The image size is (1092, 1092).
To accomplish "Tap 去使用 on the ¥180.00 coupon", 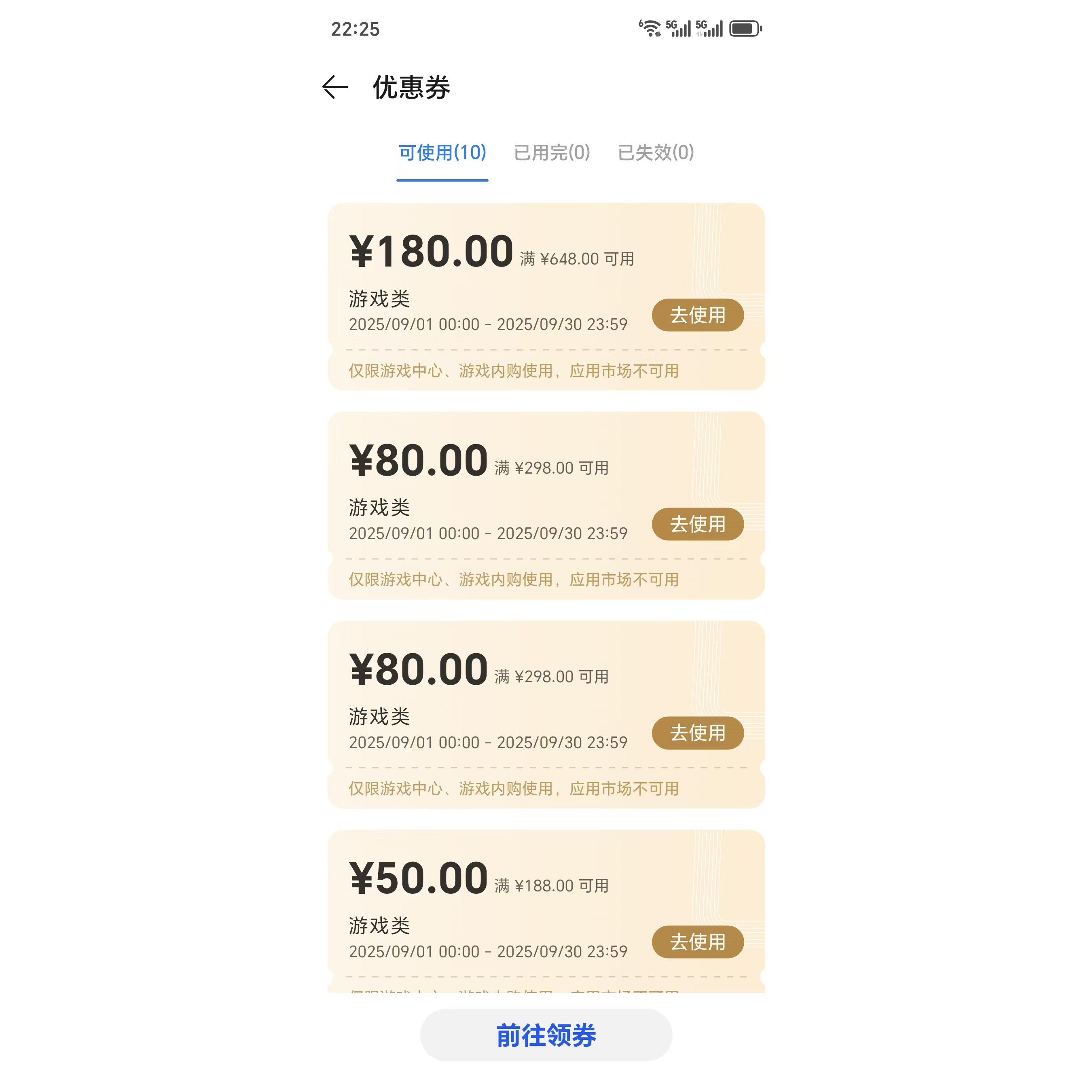I will (698, 315).
